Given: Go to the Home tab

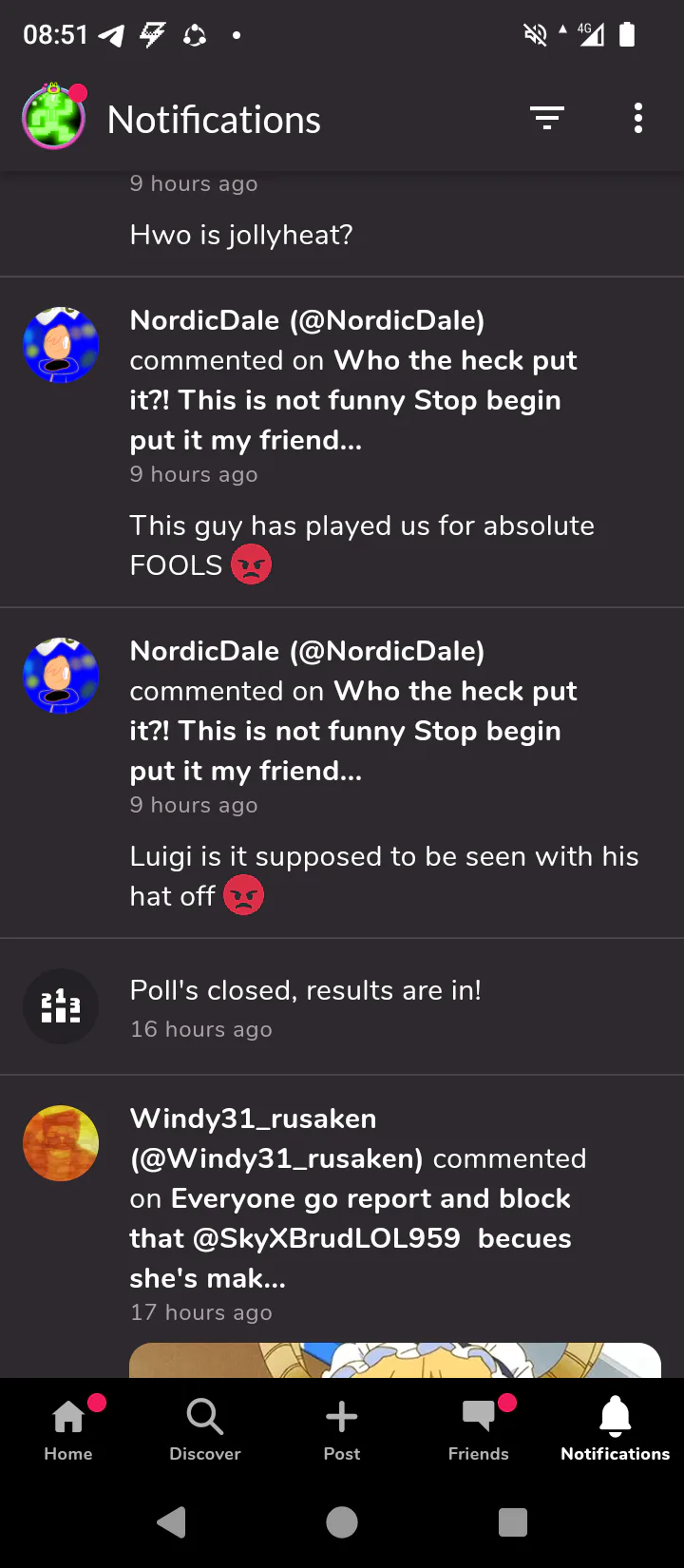Looking at the screenshot, I should click(x=68, y=1430).
